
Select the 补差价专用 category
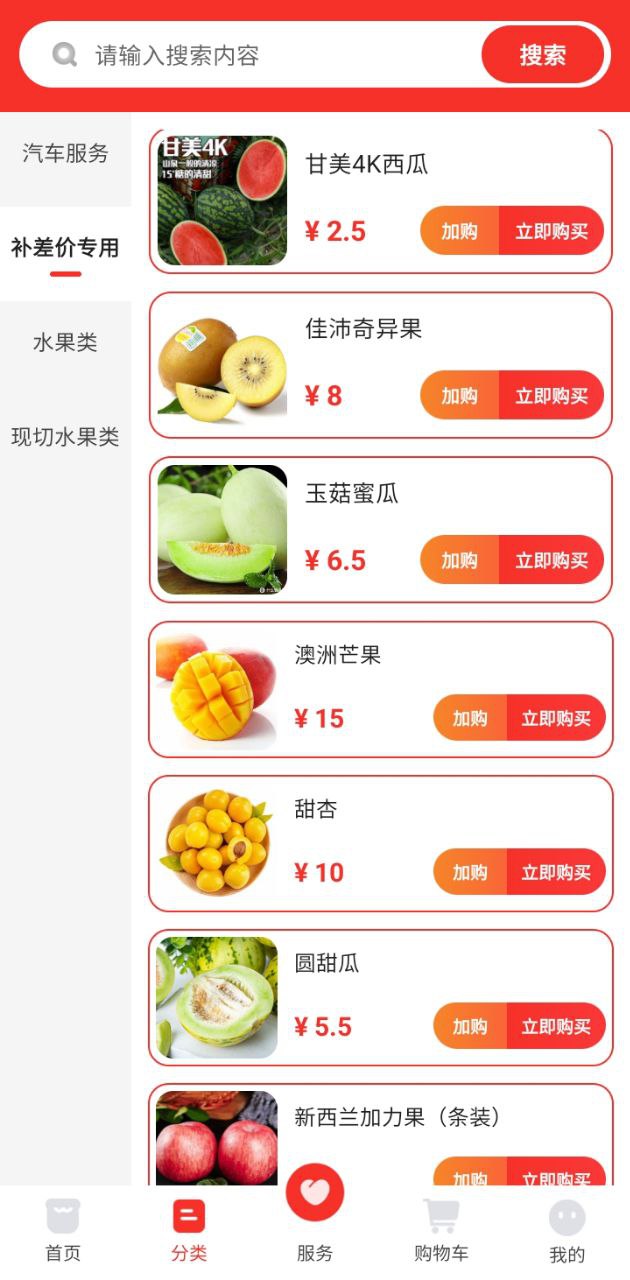click(x=66, y=248)
